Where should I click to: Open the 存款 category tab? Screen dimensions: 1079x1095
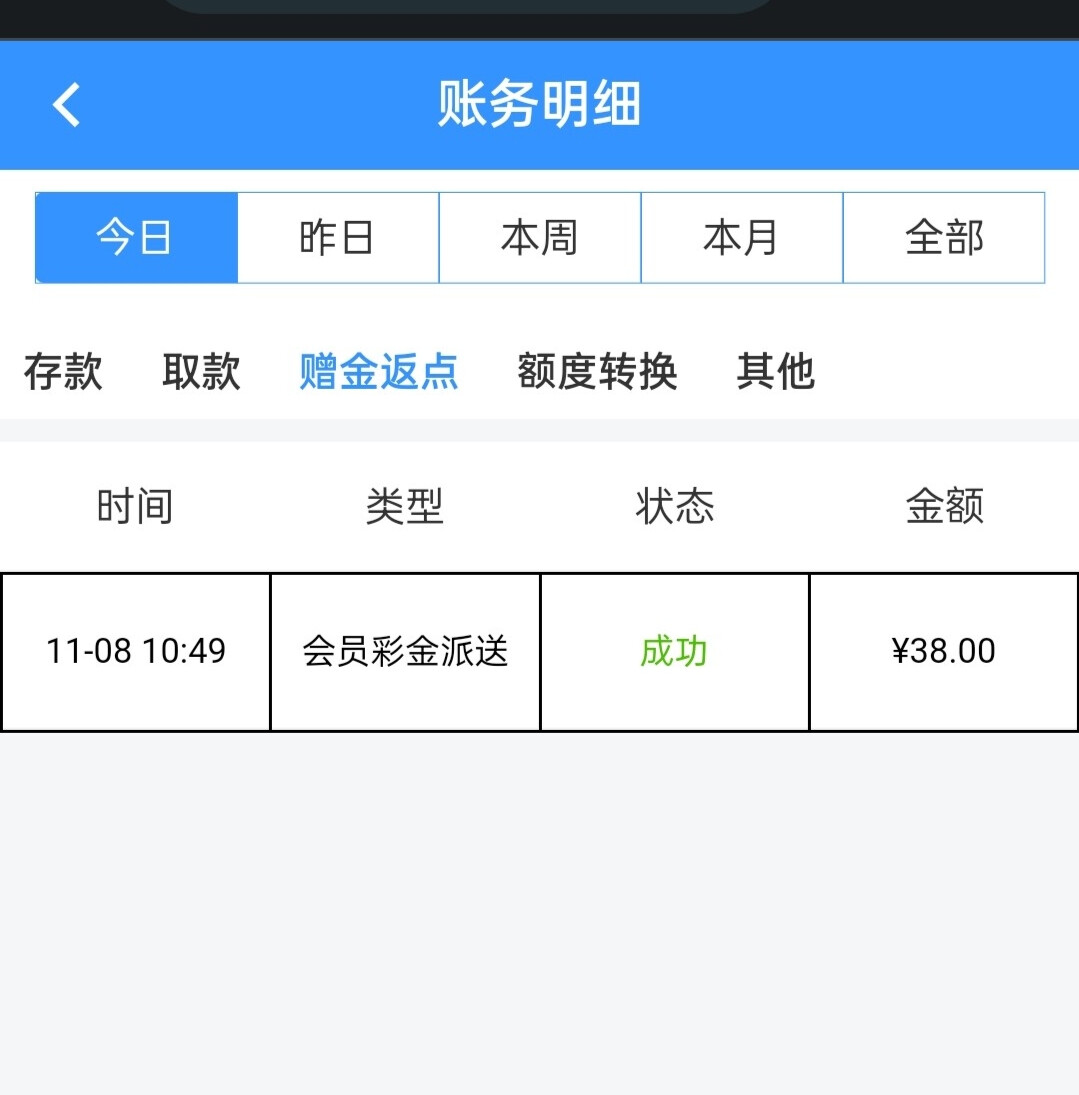pos(63,371)
